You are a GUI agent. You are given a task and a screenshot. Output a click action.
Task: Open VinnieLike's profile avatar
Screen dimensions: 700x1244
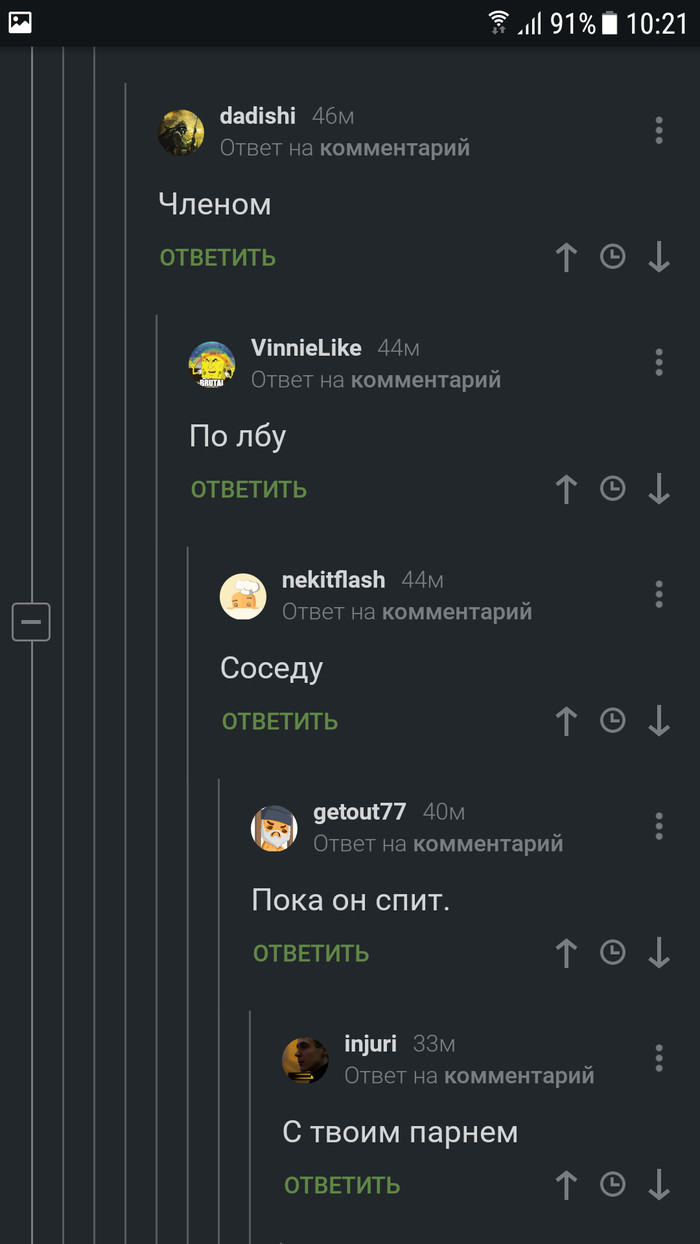212,364
